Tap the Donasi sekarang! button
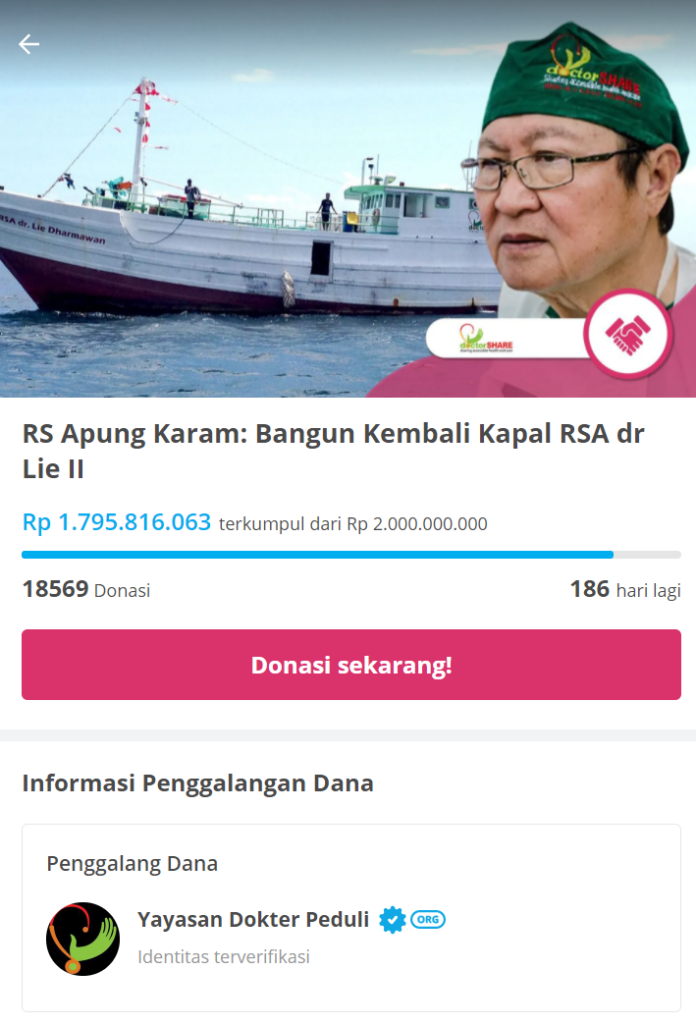 [x=351, y=665]
